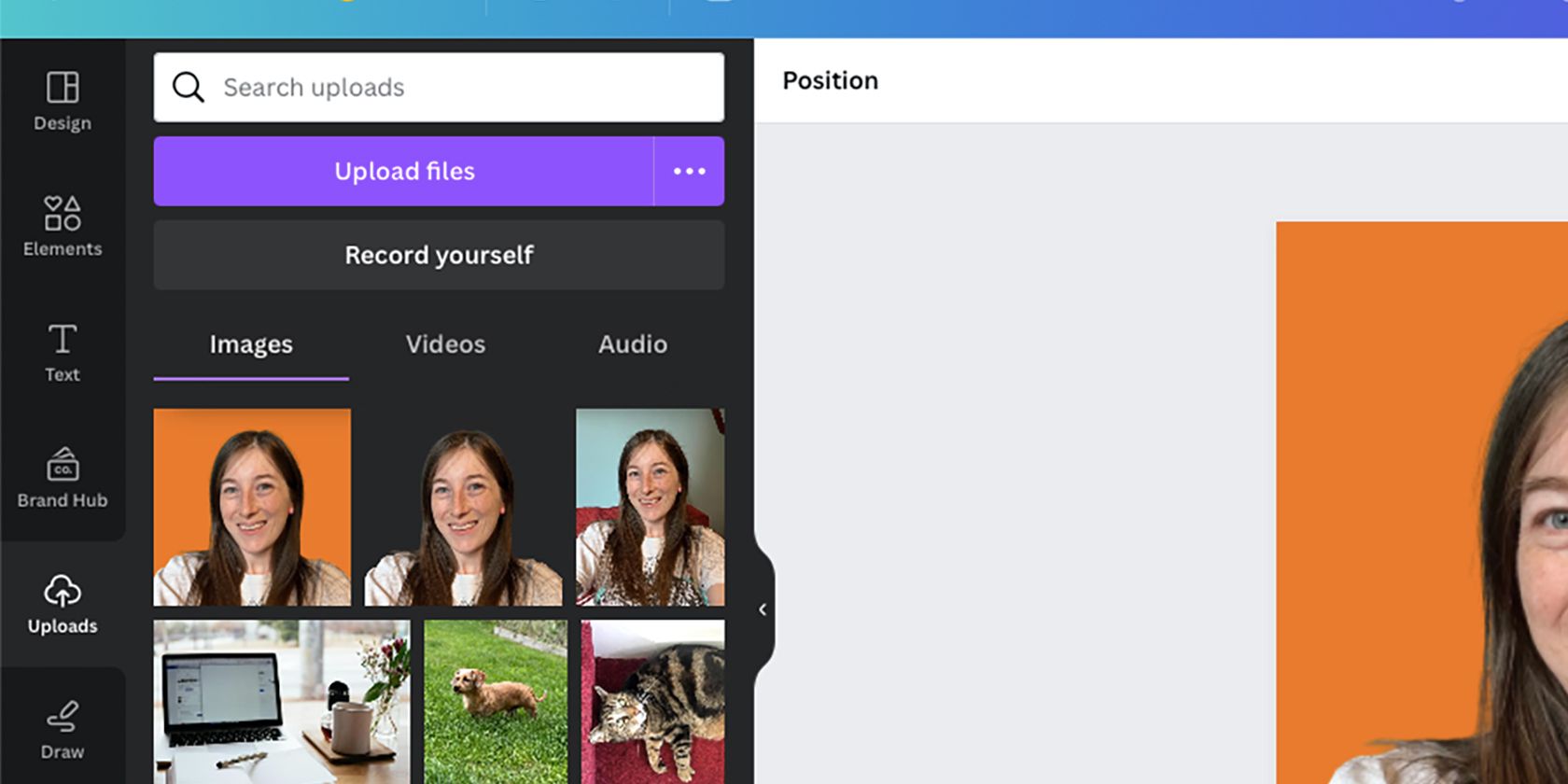Viewport: 1568px width, 784px height.
Task: Add the tabby cat photo upload
Action: point(652,702)
